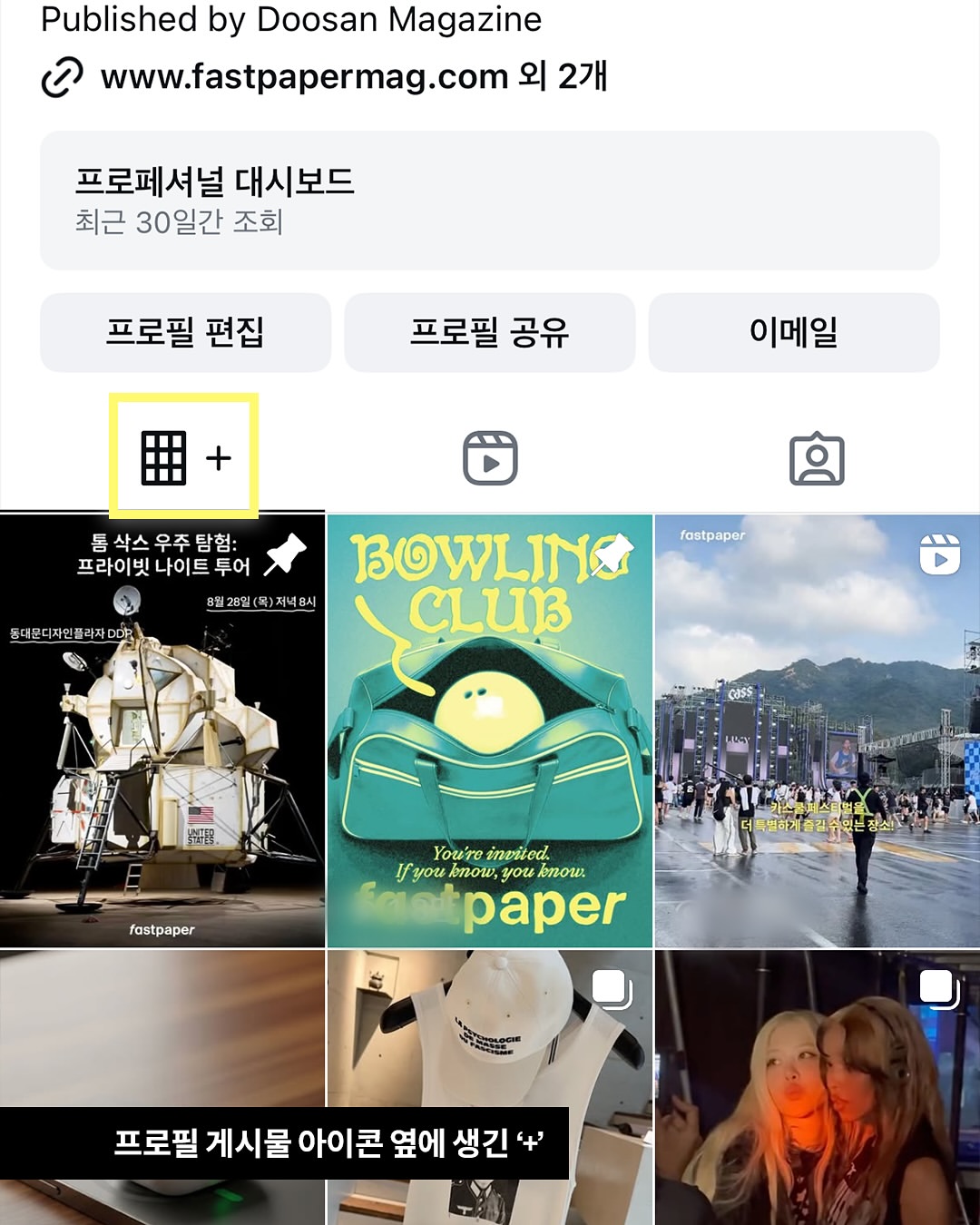Tap the 프로필 편집 button
This screenshot has height=1225, width=980.
pyautogui.click(x=185, y=332)
